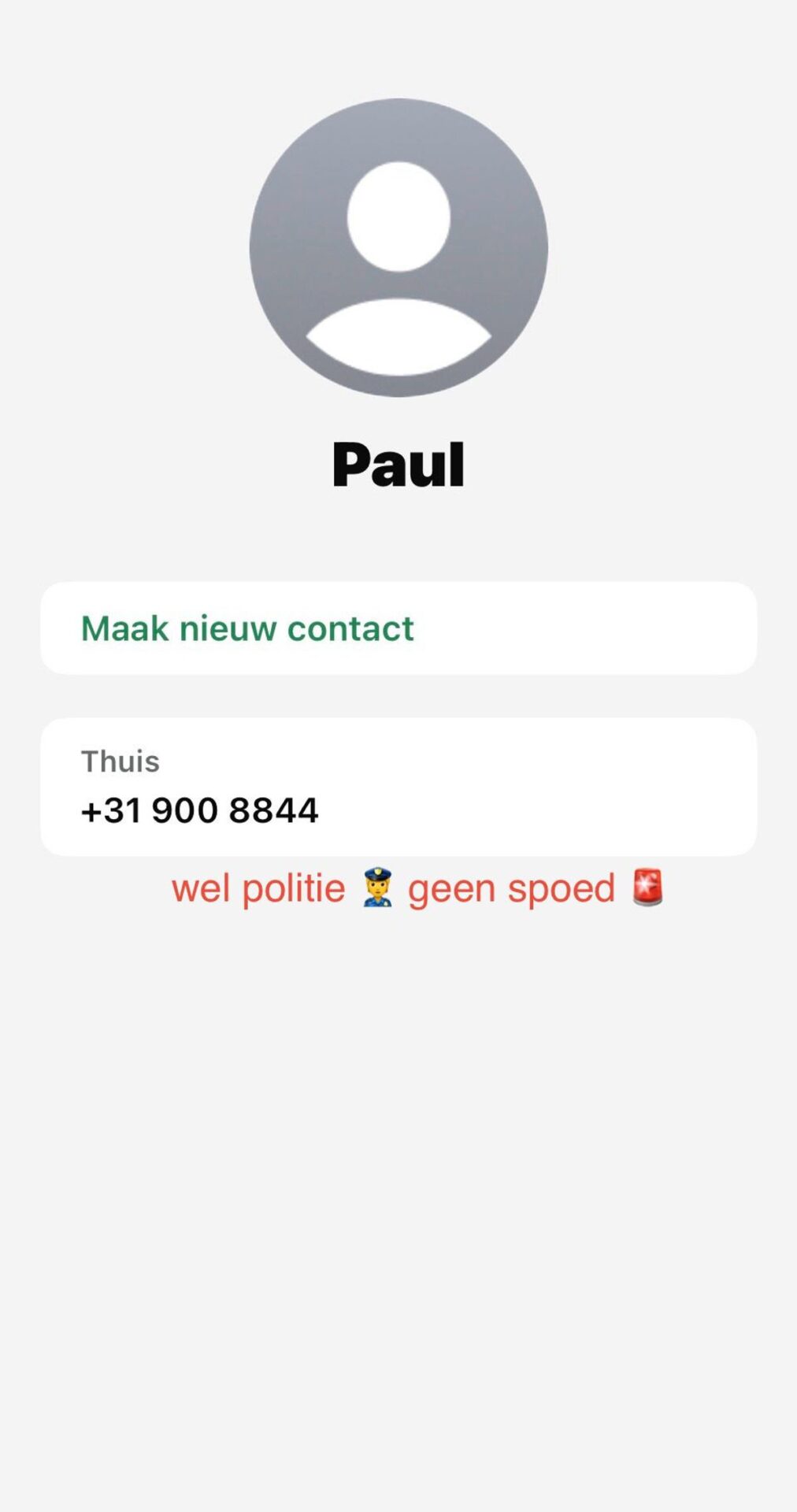This screenshot has height=1512, width=797.
Task: Call the Thuis number +31 900 8844
Action: click(x=200, y=810)
